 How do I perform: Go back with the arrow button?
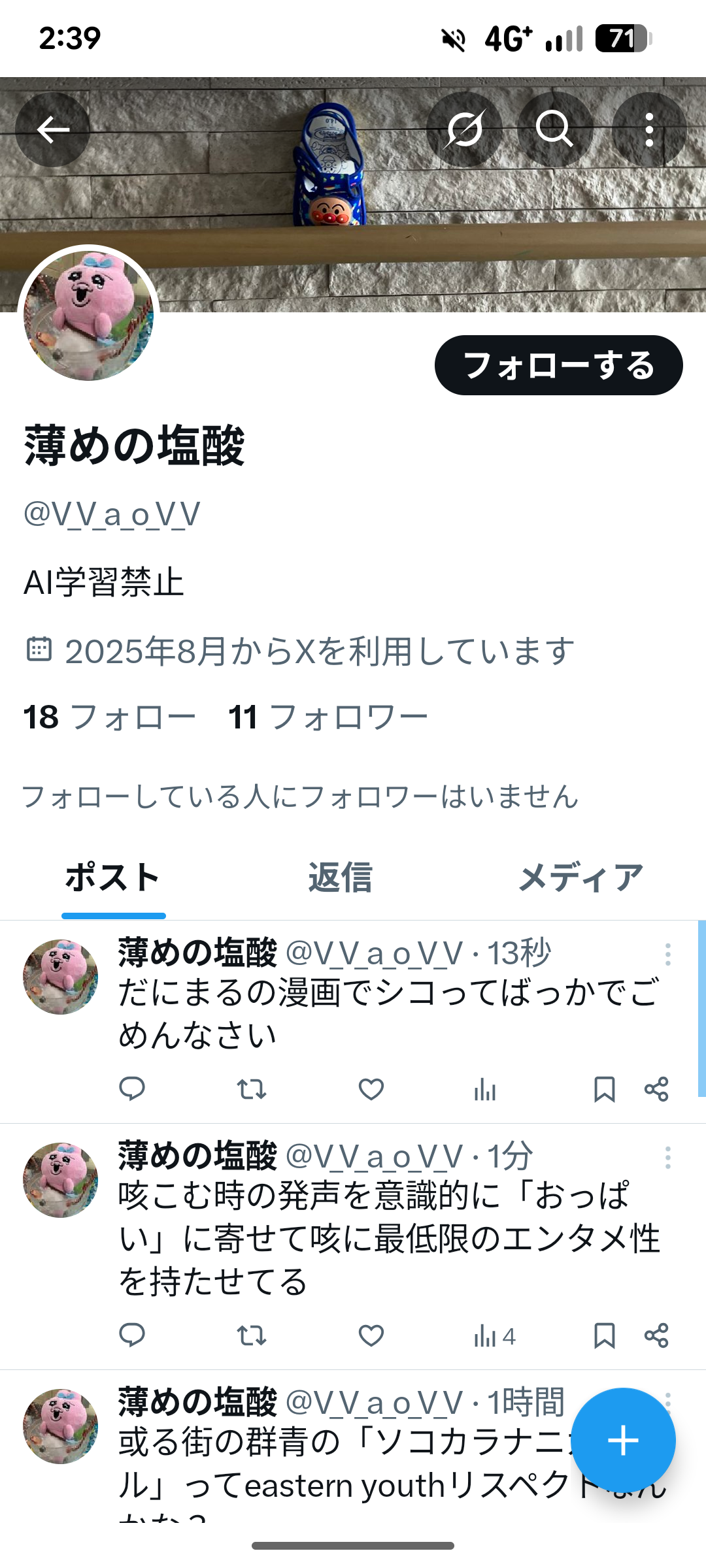(x=53, y=129)
